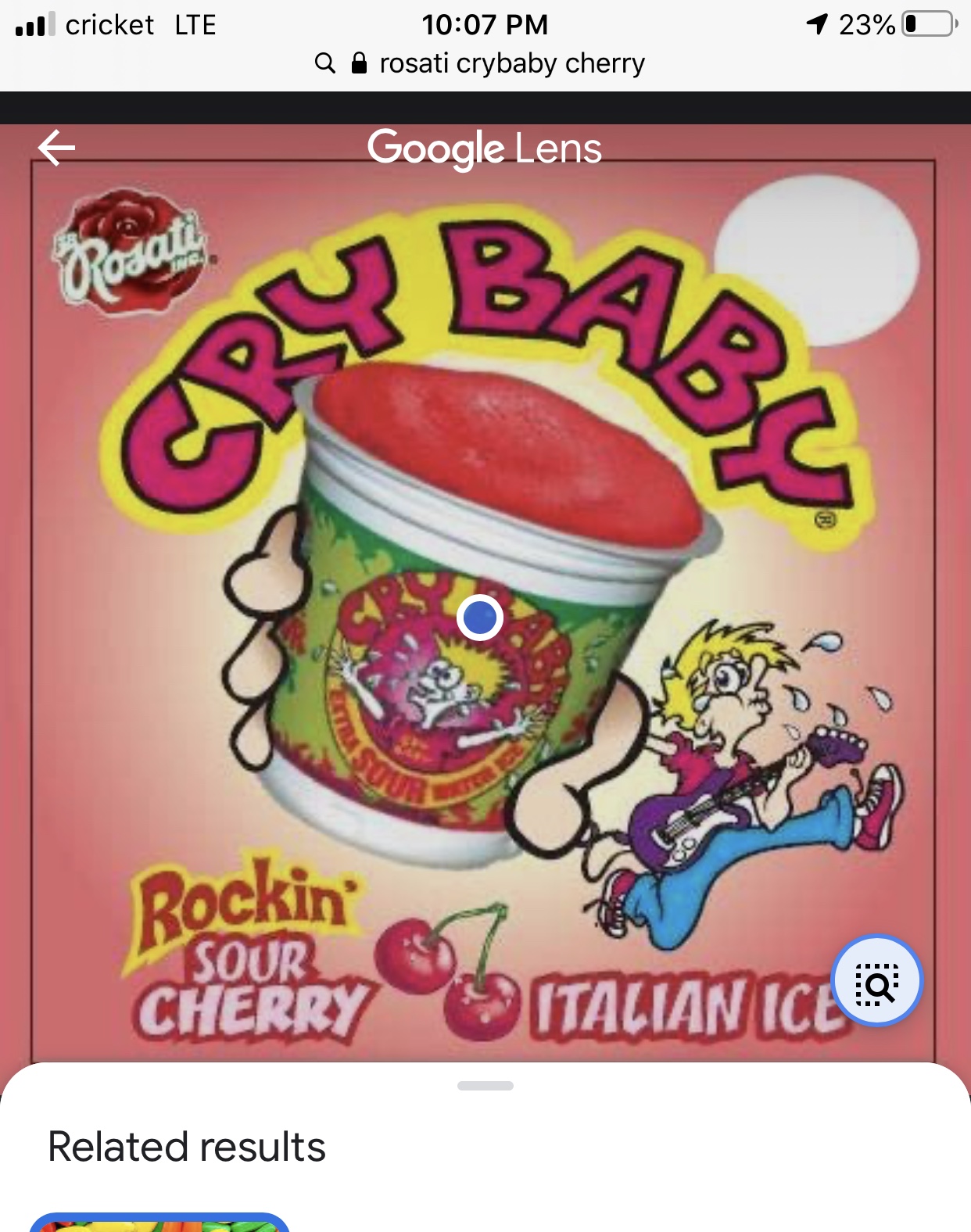Tap the results sheet drag handle

coord(485,1086)
